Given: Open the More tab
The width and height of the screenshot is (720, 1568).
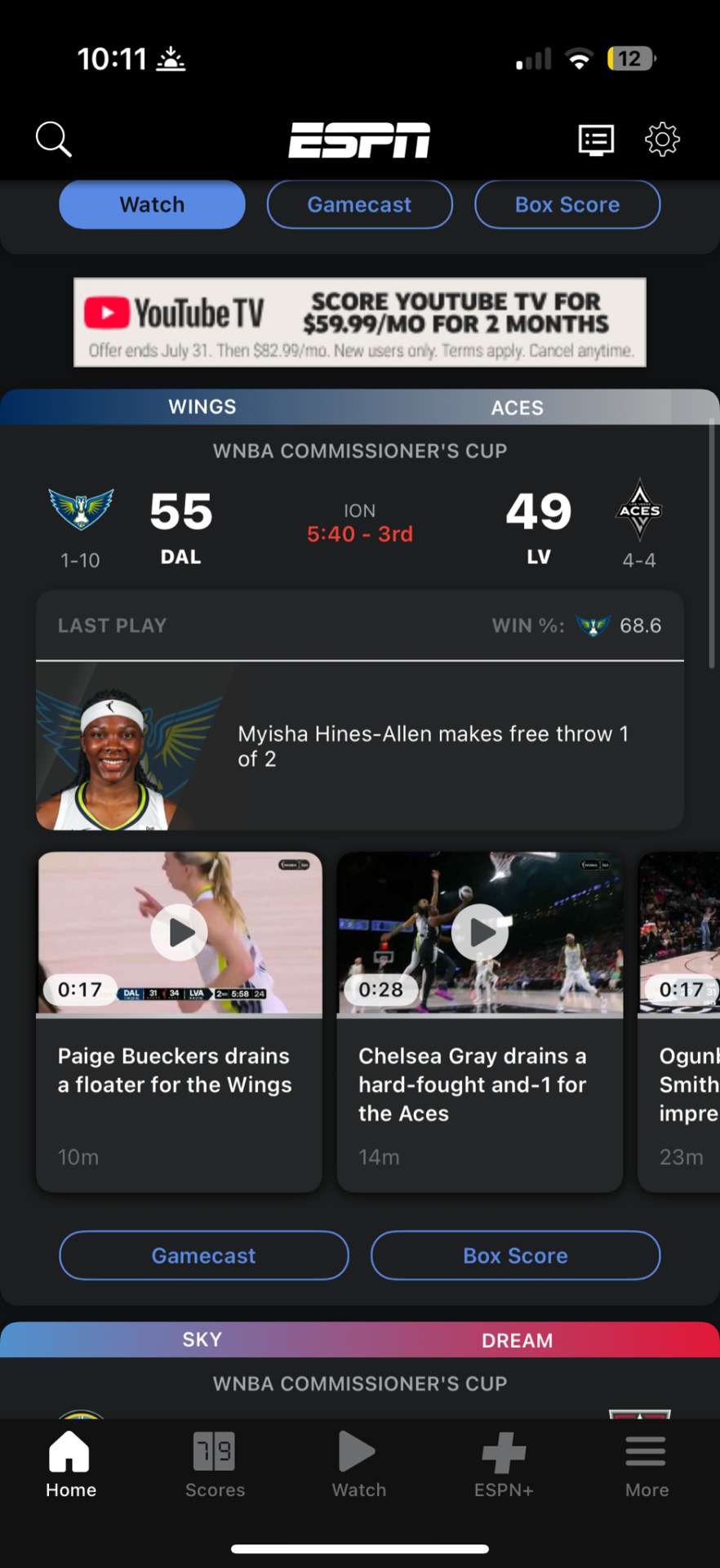Looking at the screenshot, I should click(647, 1464).
